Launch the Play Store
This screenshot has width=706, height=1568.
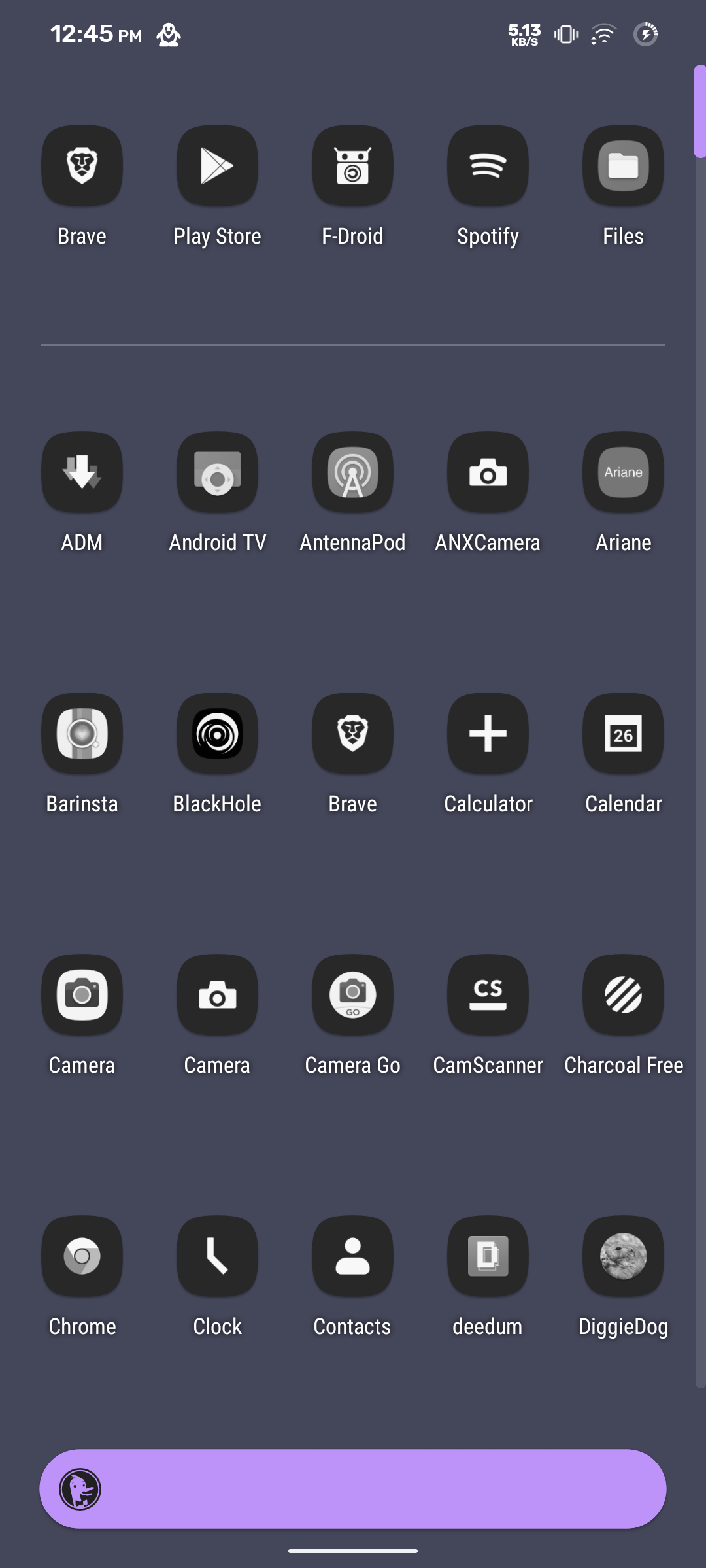pyautogui.click(x=217, y=165)
